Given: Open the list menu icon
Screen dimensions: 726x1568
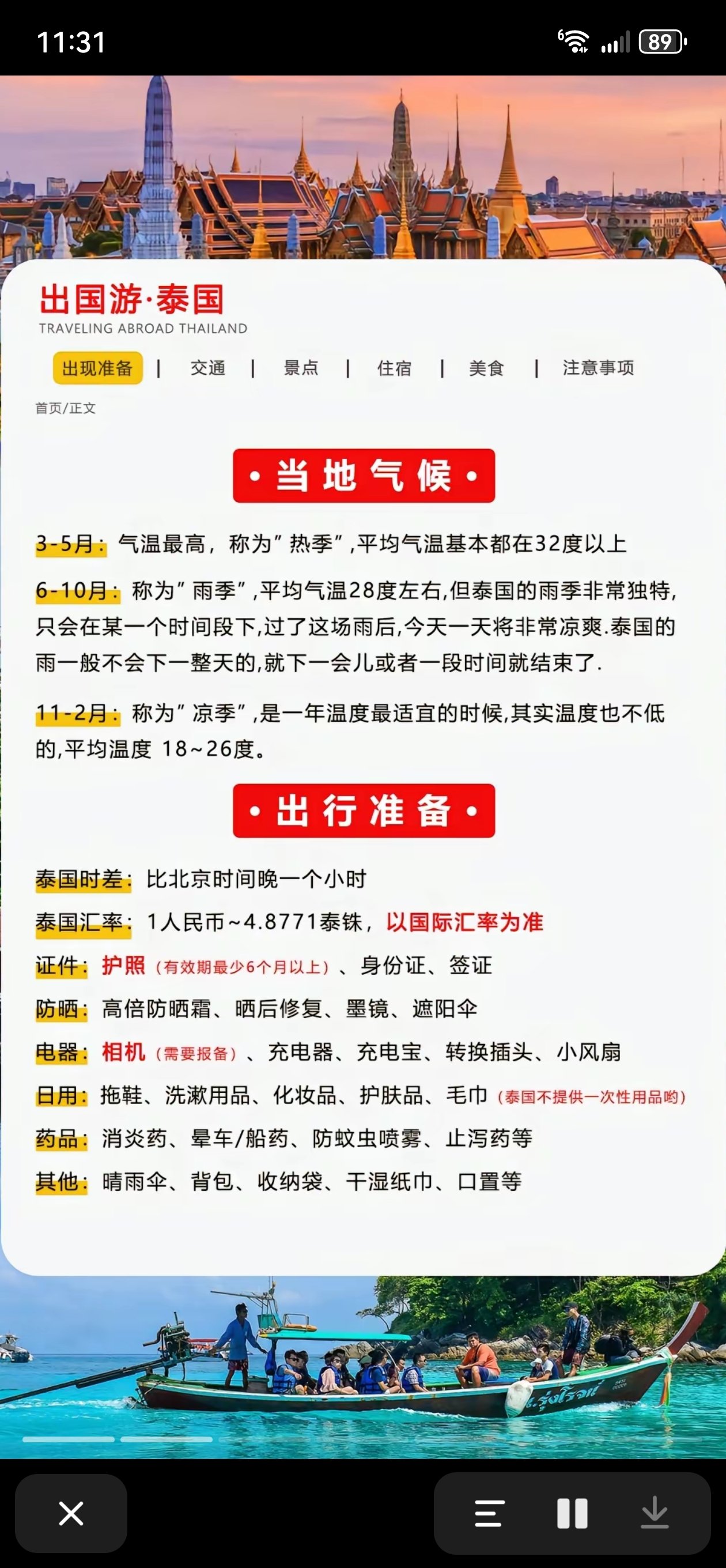Looking at the screenshot, I should (489, 1513).
